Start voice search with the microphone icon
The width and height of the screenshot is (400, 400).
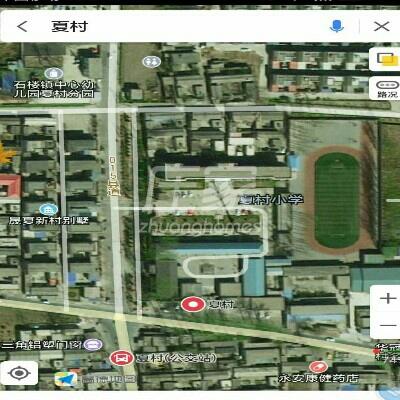[x=337, y=26]
